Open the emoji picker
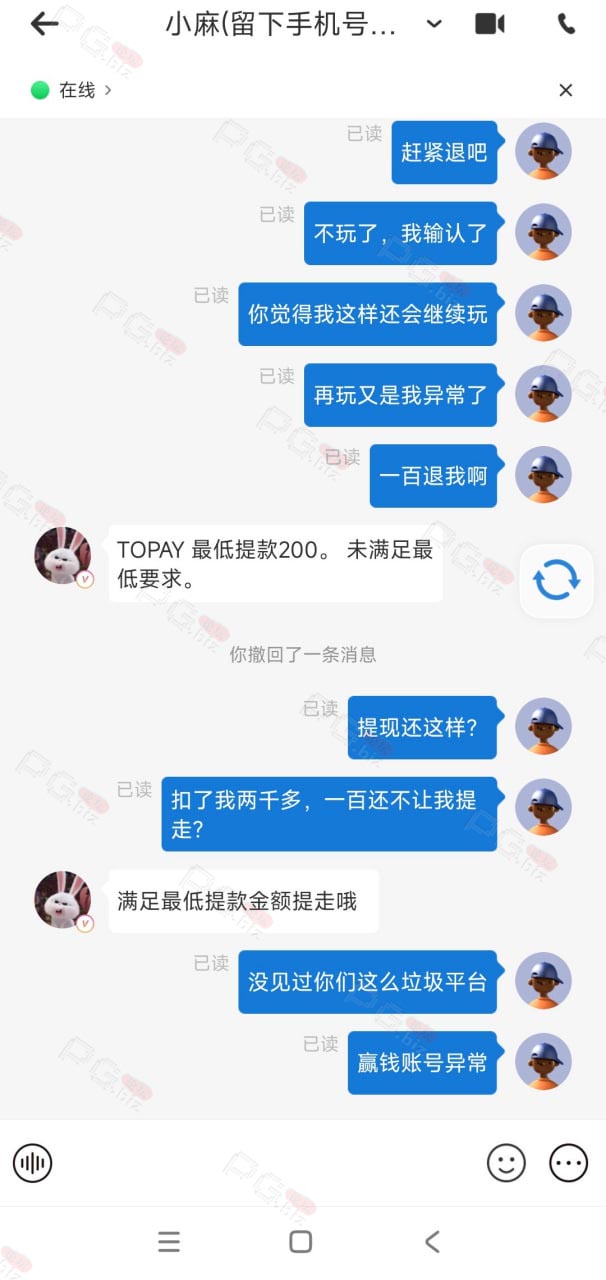This screenshot has height=1280, width=606. pyautogui.click(x=506, y=1162)
